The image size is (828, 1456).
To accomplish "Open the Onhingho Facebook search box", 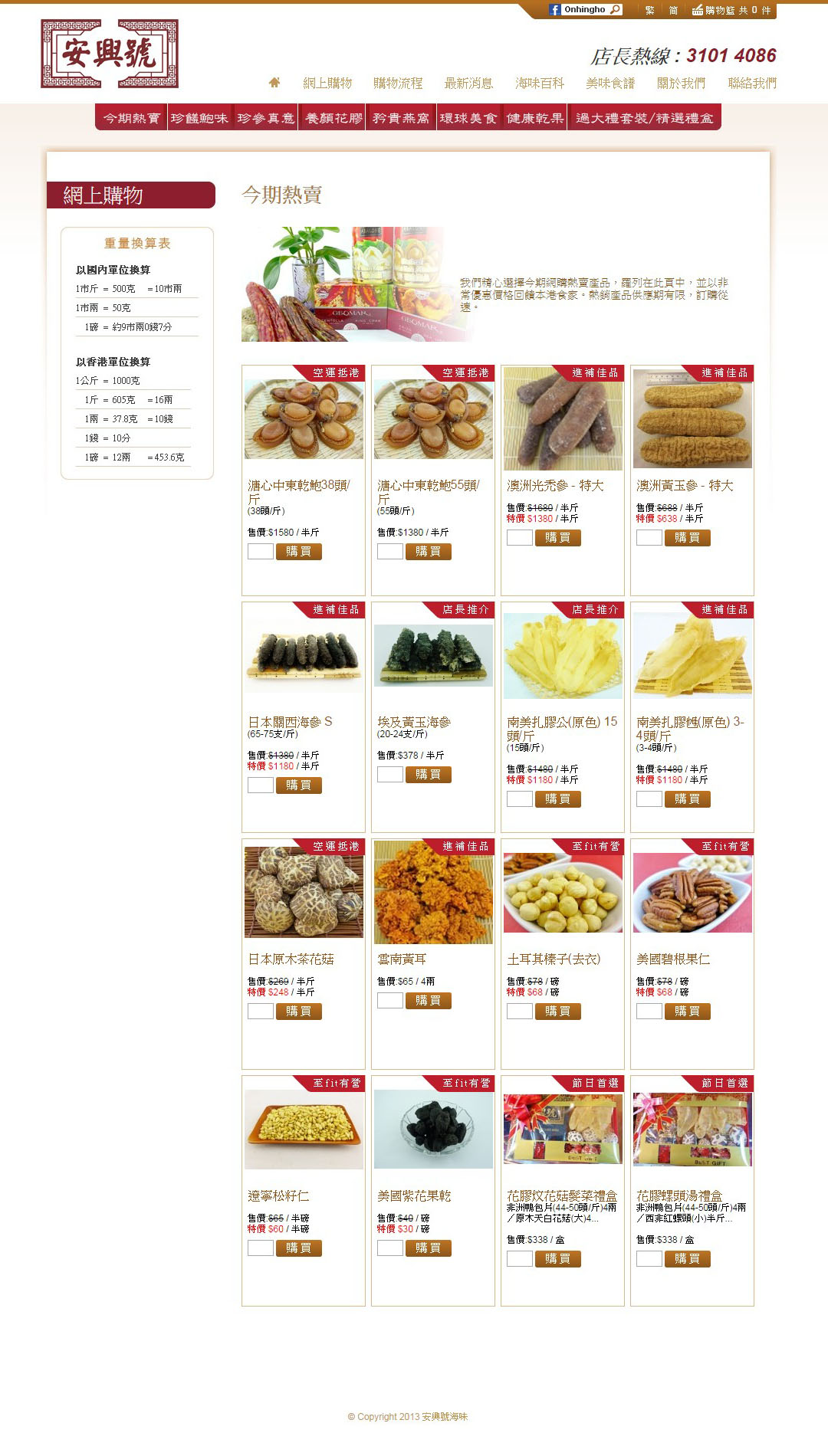I will pyautogui.click(x=586, y=10).
